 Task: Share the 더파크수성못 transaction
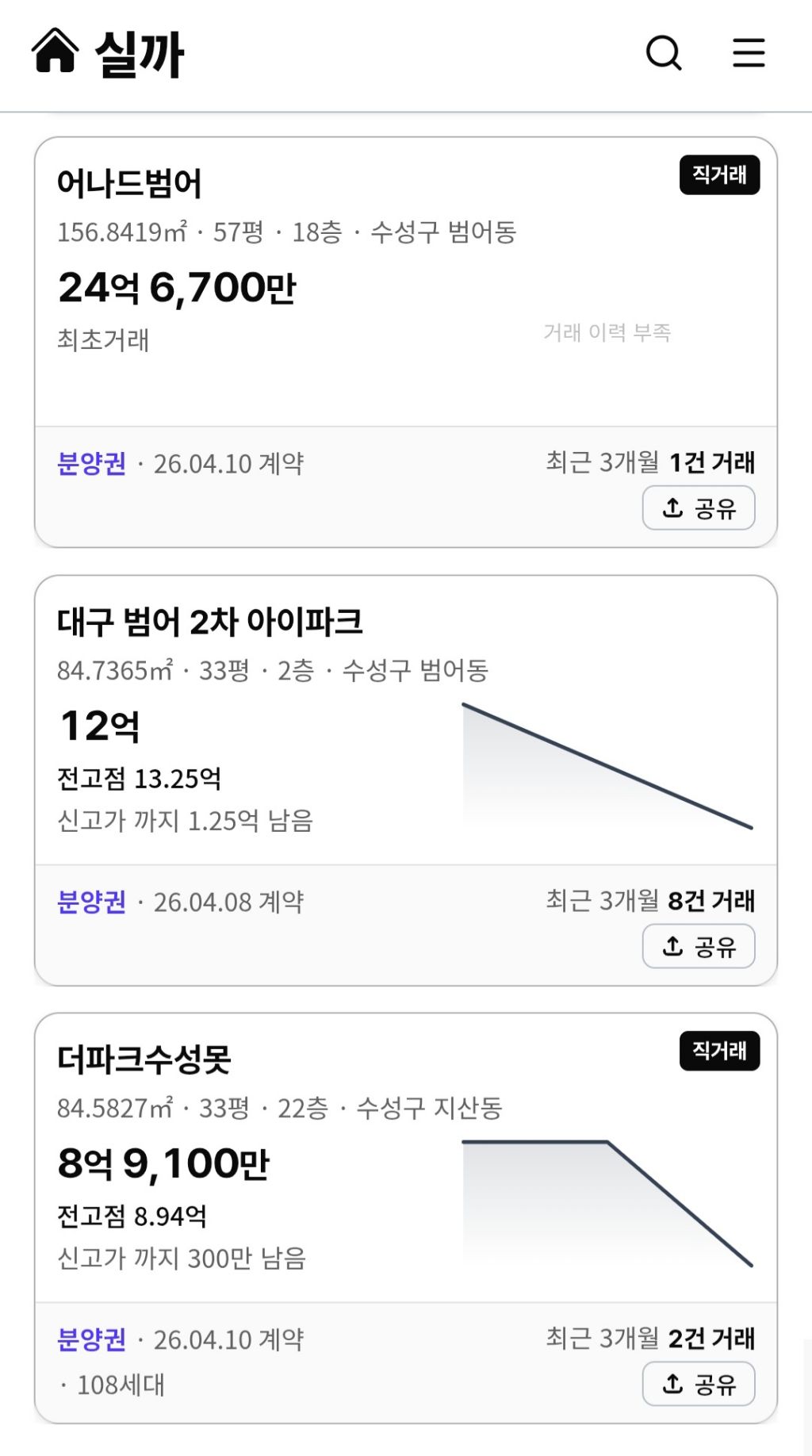point(699,1384)
